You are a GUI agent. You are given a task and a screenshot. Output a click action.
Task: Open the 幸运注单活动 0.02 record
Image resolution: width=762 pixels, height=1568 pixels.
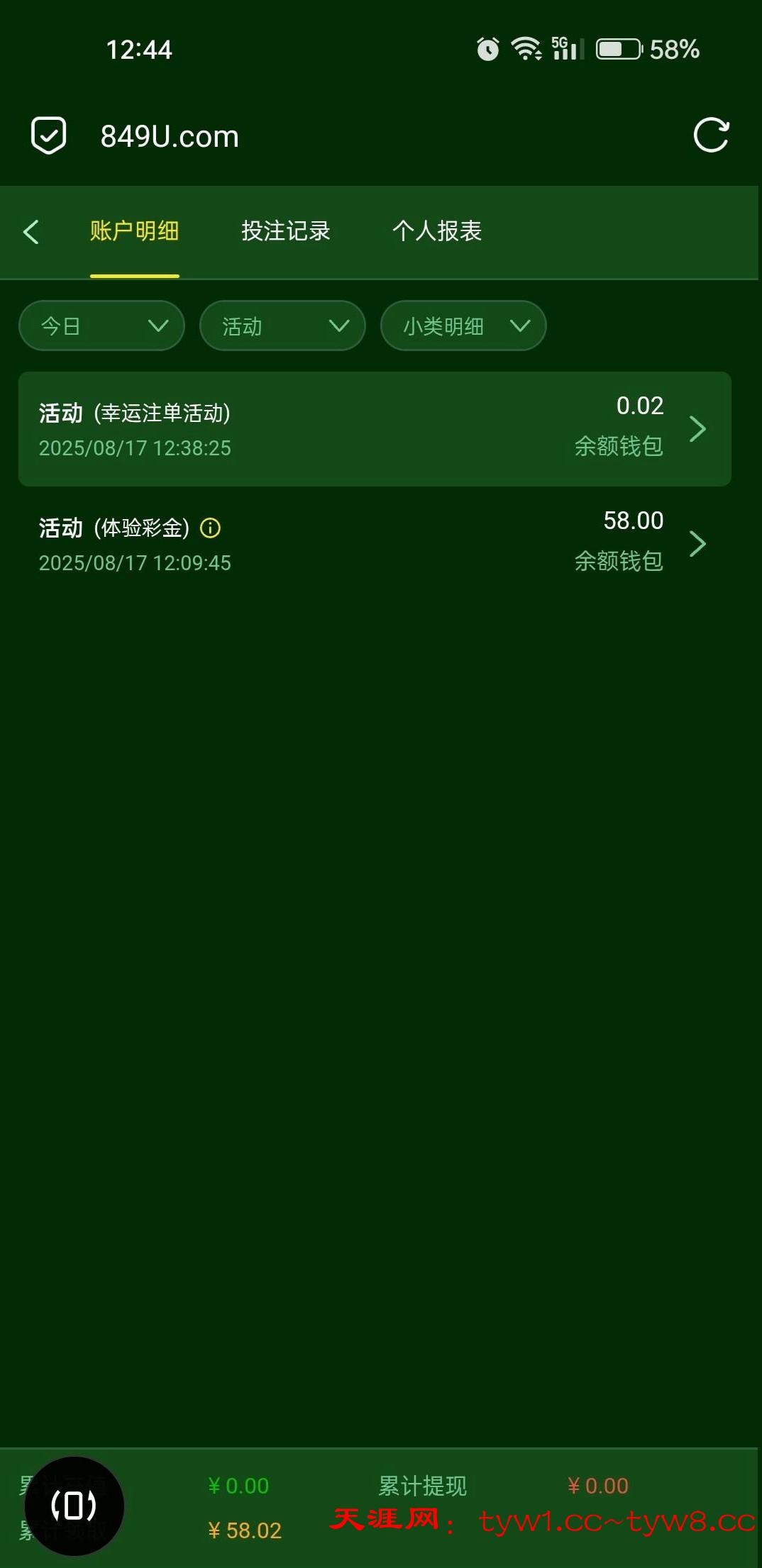click(375, 429)
